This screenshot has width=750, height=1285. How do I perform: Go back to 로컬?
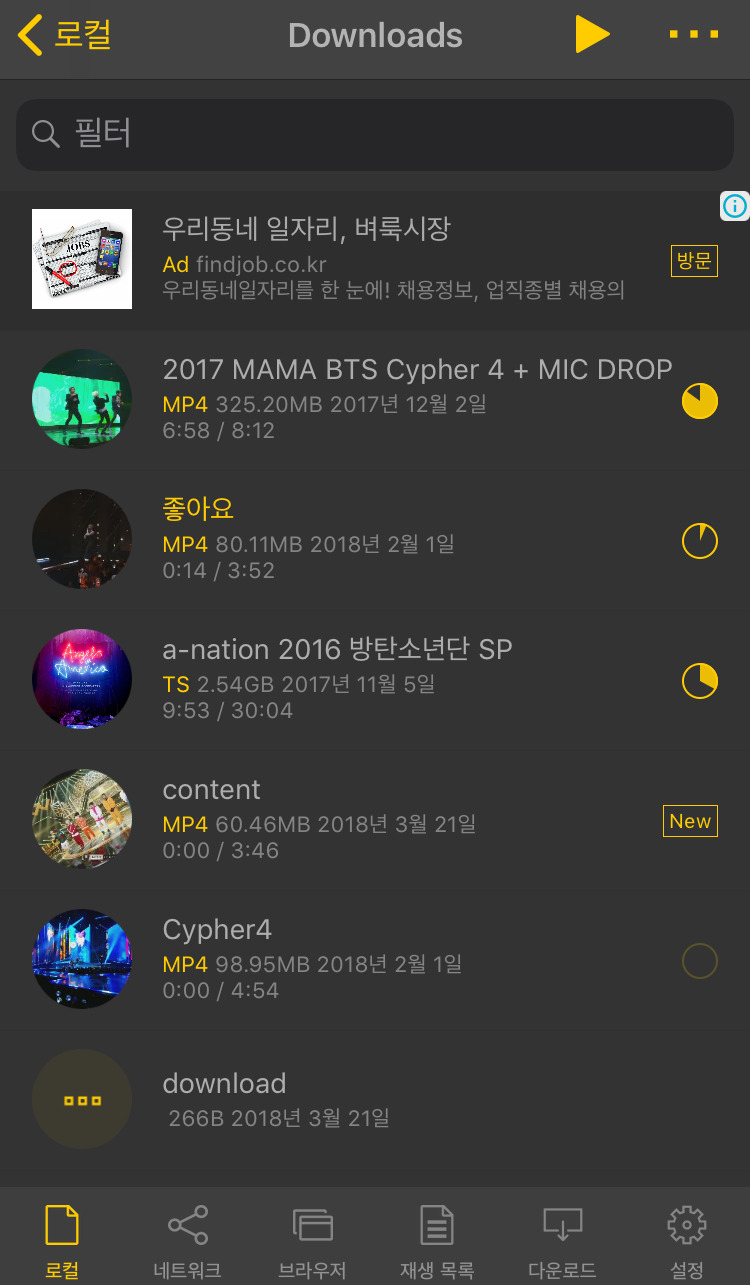64,35
